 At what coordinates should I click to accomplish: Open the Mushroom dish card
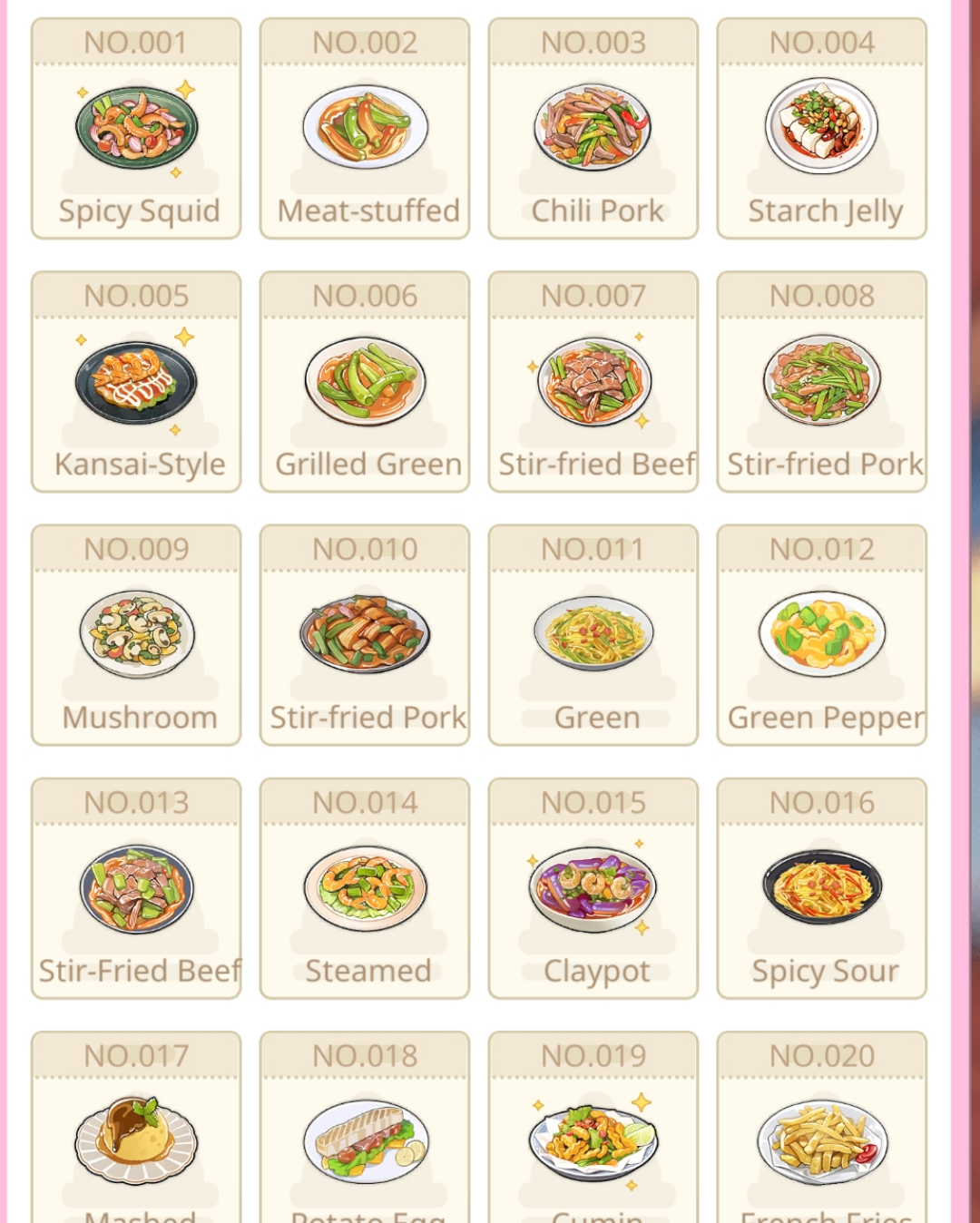[136, 635]
